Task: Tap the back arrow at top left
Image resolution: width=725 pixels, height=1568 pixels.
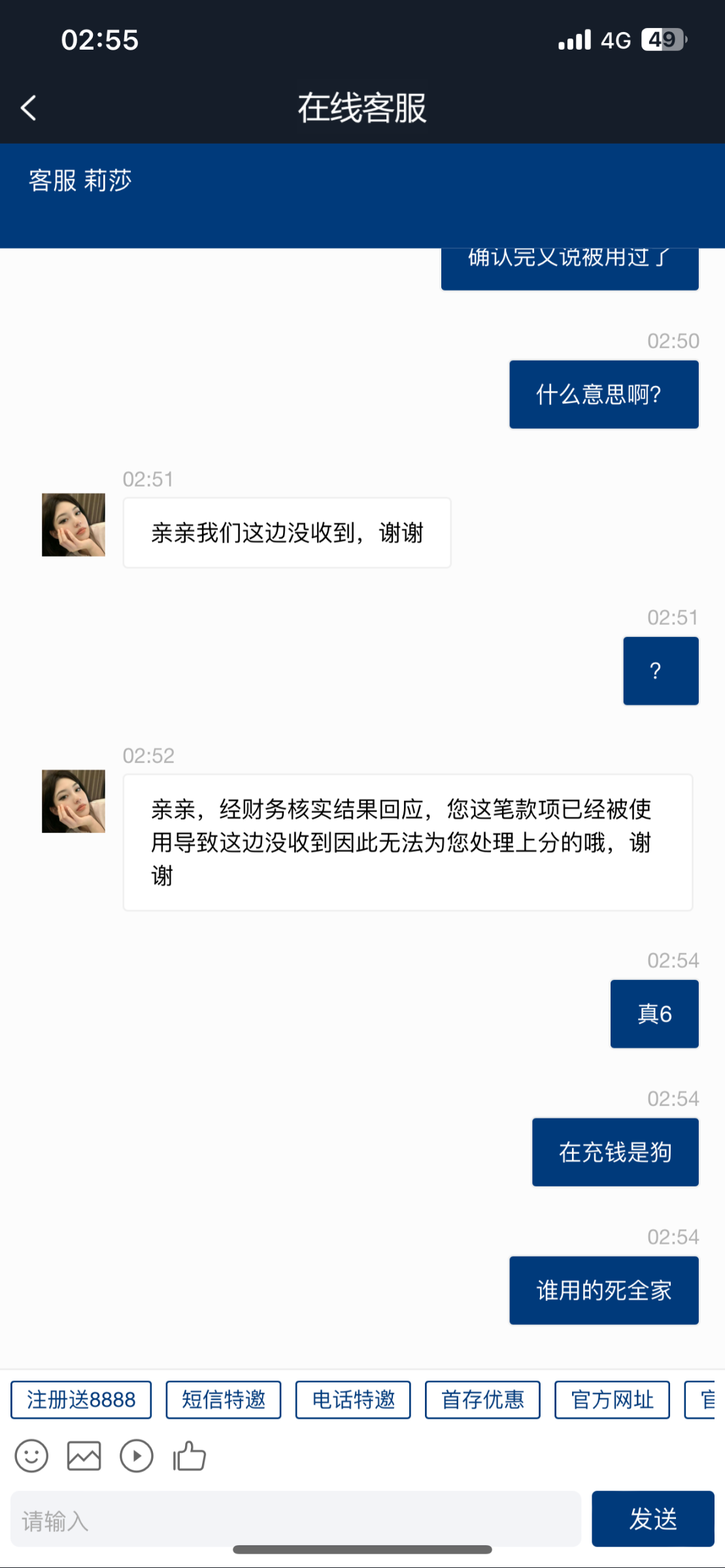Action: pyautogui.click(x=28, y=108)
